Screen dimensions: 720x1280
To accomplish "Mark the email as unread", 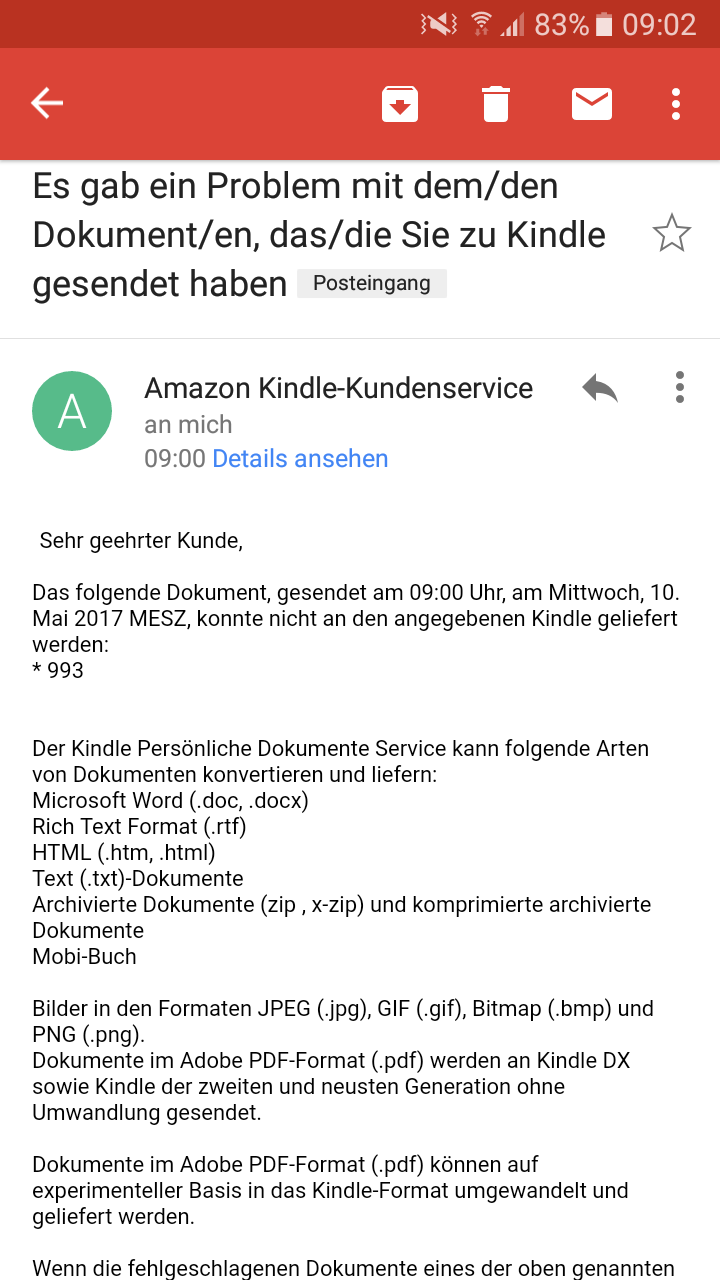I will point(592,104).
